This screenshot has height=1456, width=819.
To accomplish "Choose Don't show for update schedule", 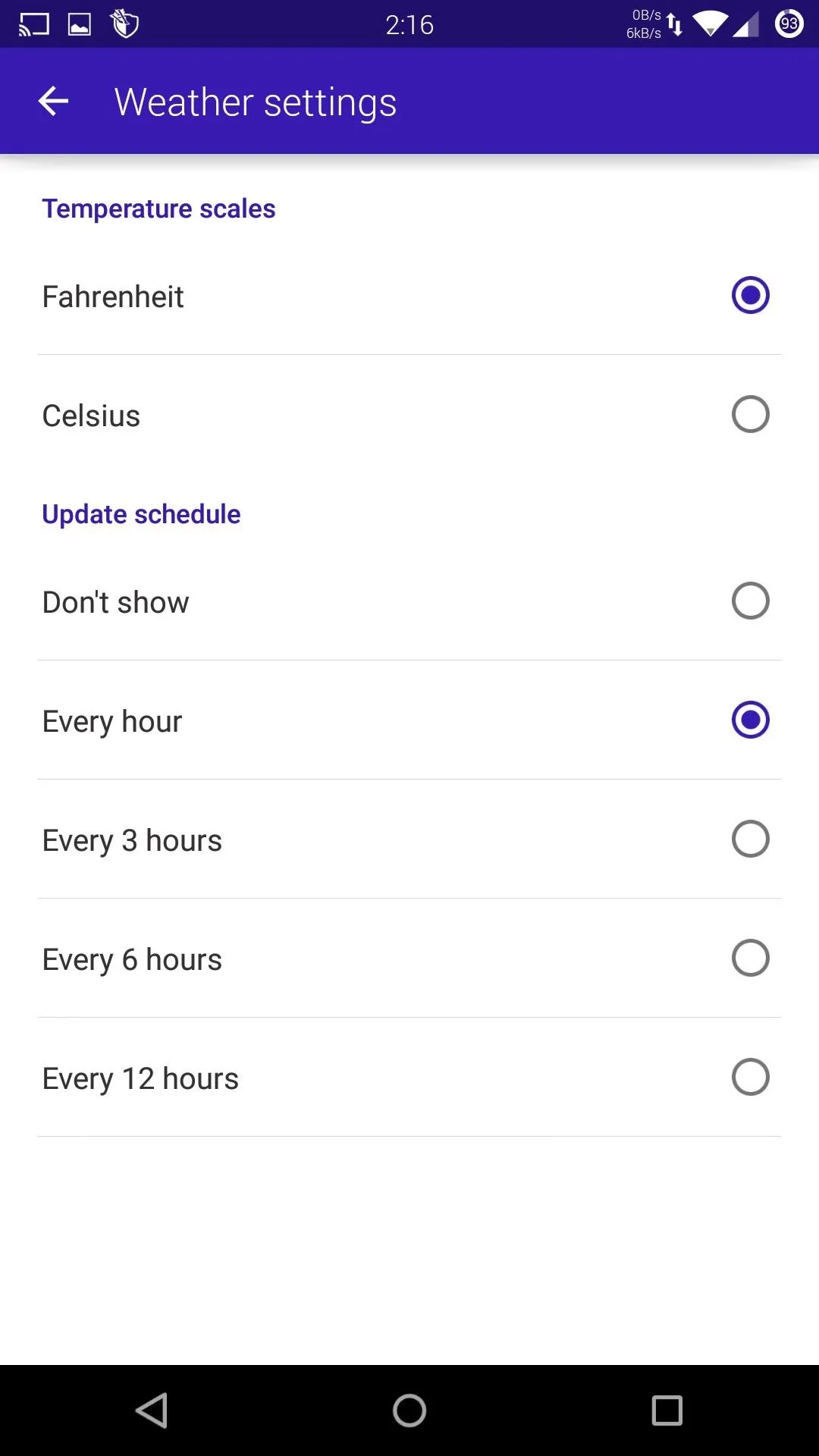I will pos(409,601).
